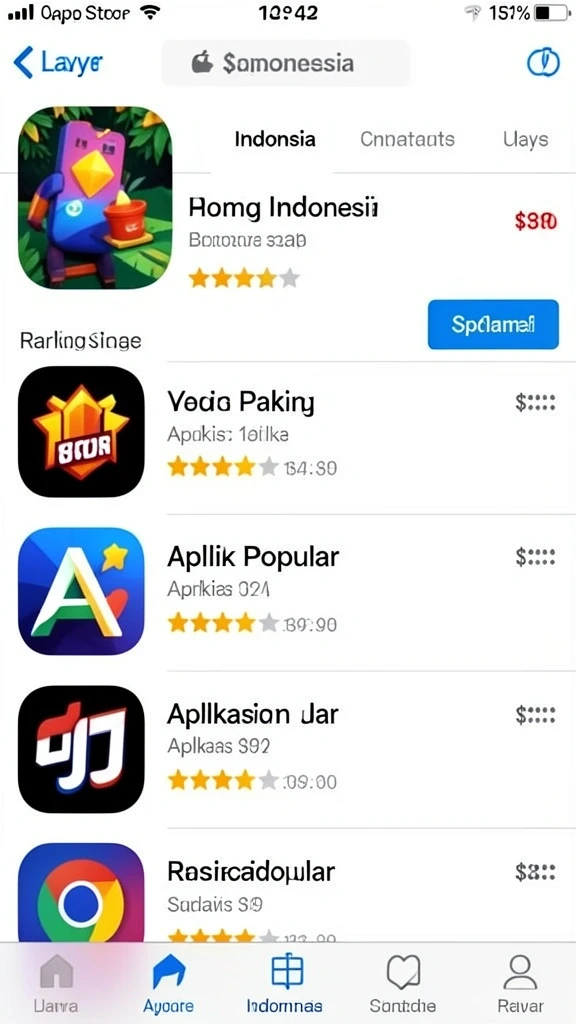Switch to the Uays tab
The height and width of the screenshot is (1024, 576).
525,139
